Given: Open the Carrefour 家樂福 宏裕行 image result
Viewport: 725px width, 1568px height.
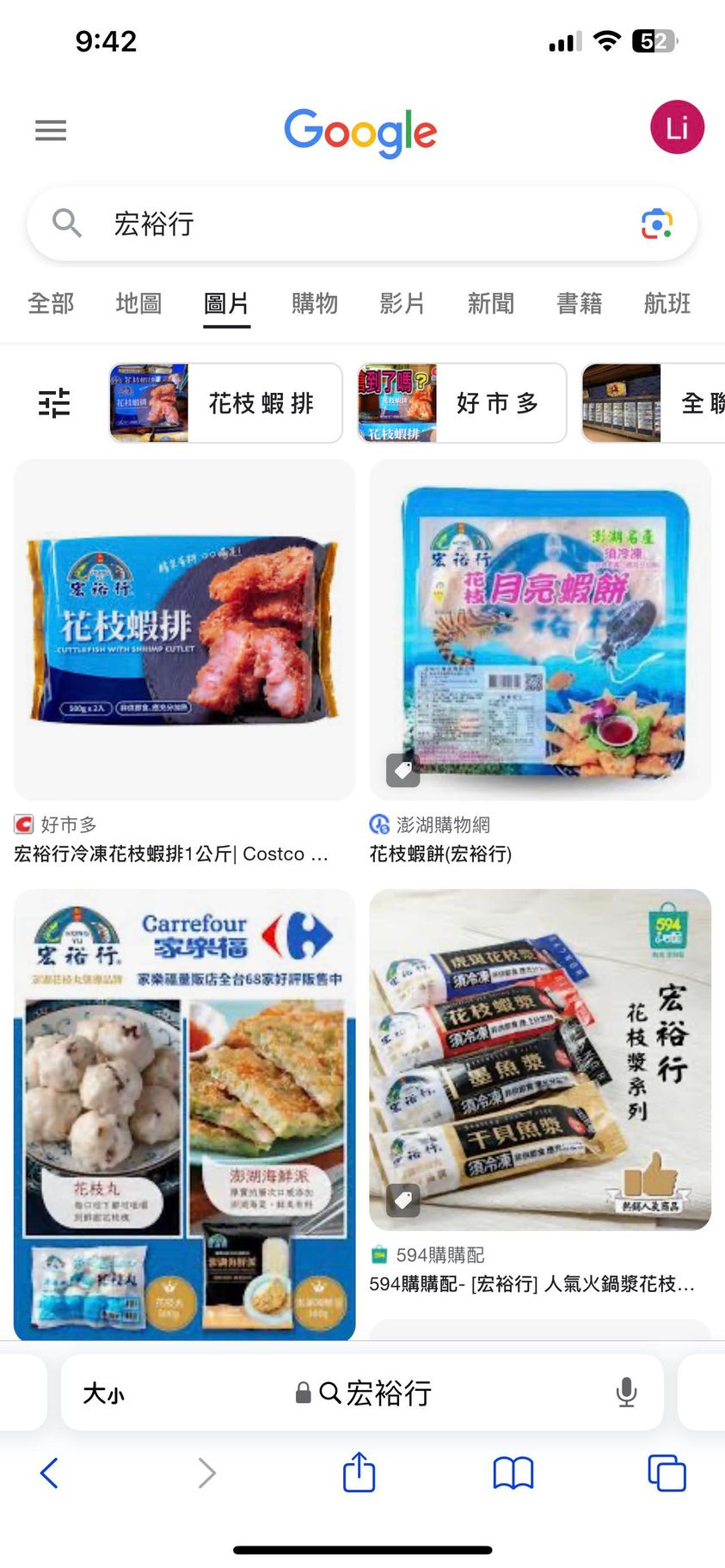Looking at the screenshot, I should tap(185, 1114).
